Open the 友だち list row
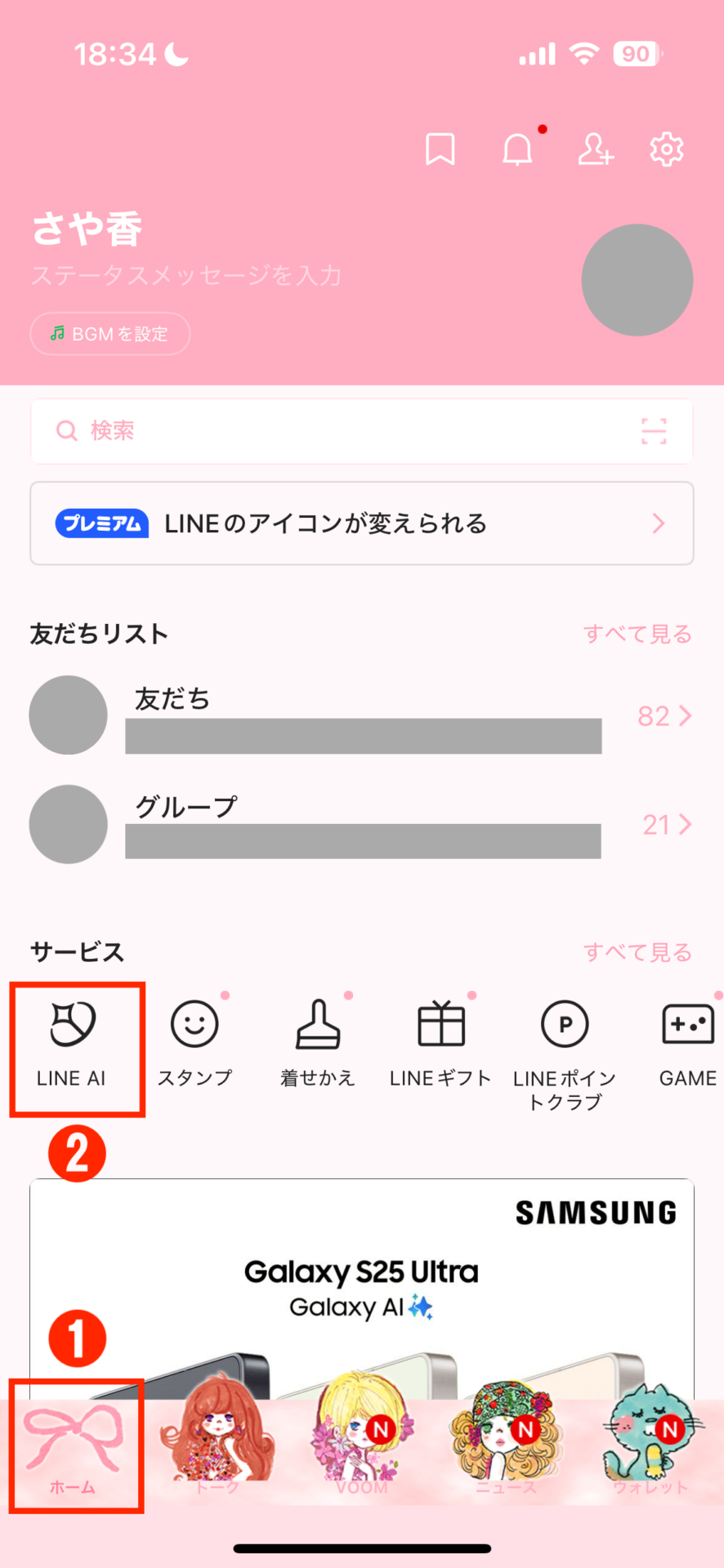 (x=361, y=715)
